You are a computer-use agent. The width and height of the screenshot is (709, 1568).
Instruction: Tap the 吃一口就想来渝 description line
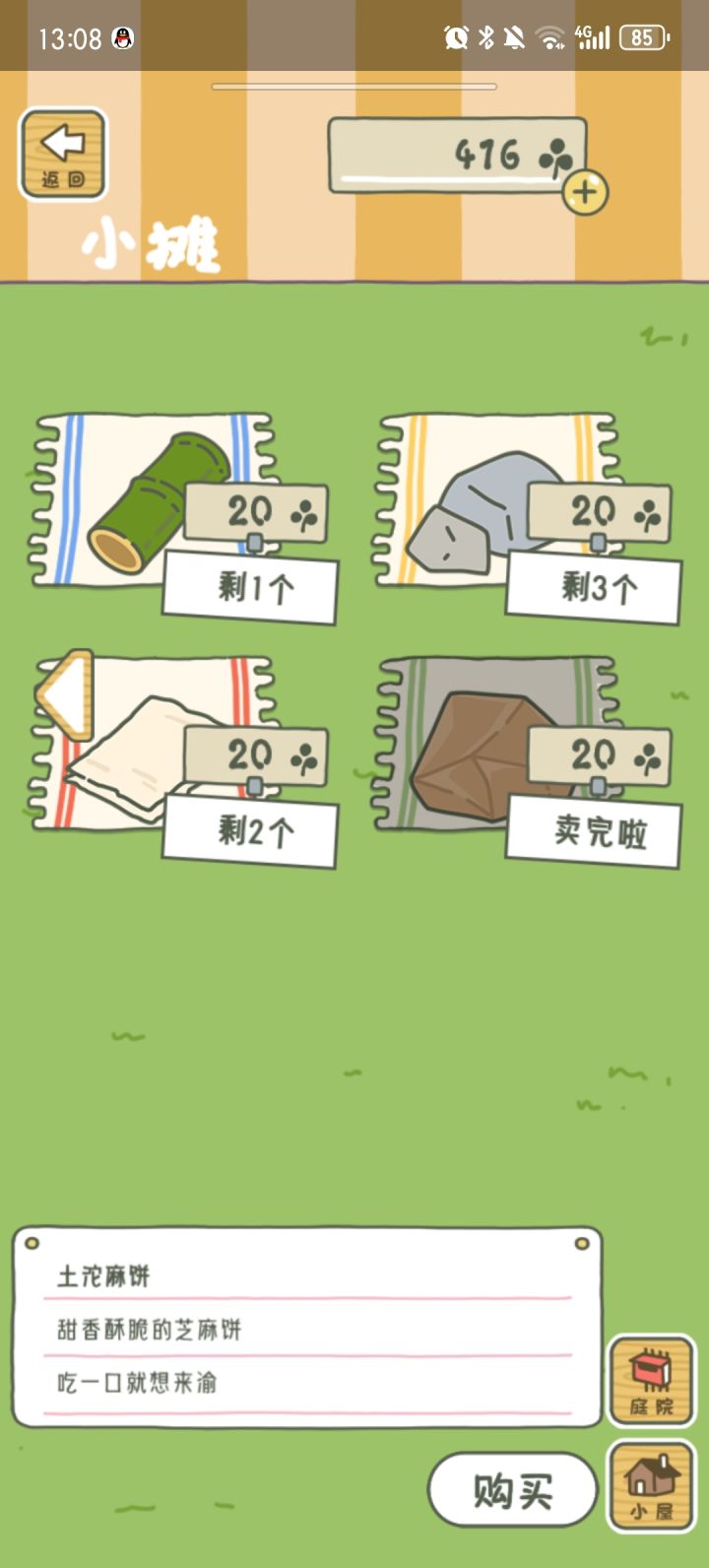[139, 1383]
